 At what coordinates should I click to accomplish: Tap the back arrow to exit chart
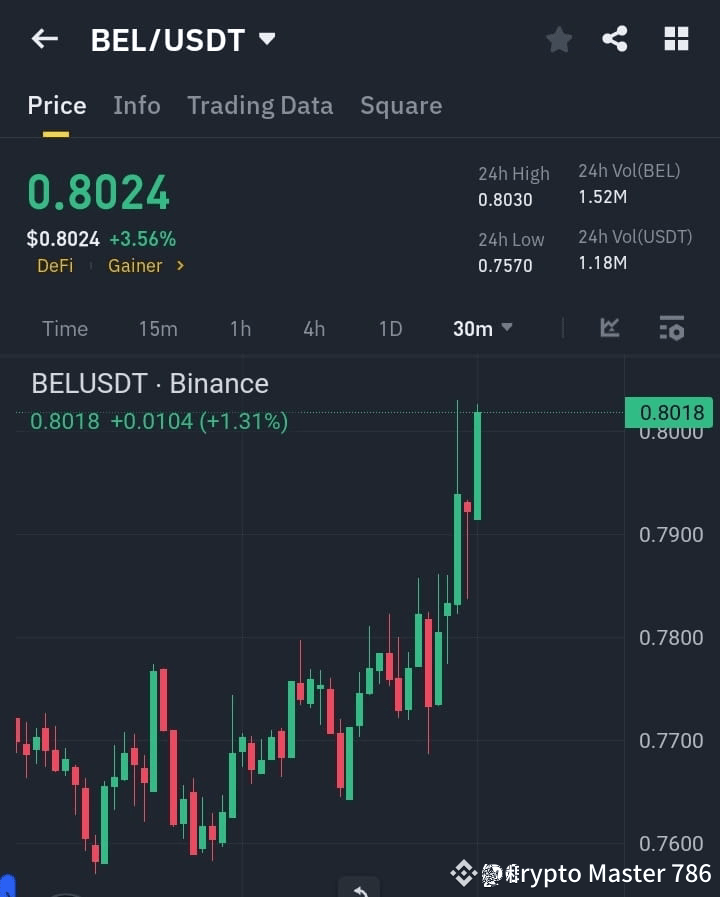coord(43,39)
